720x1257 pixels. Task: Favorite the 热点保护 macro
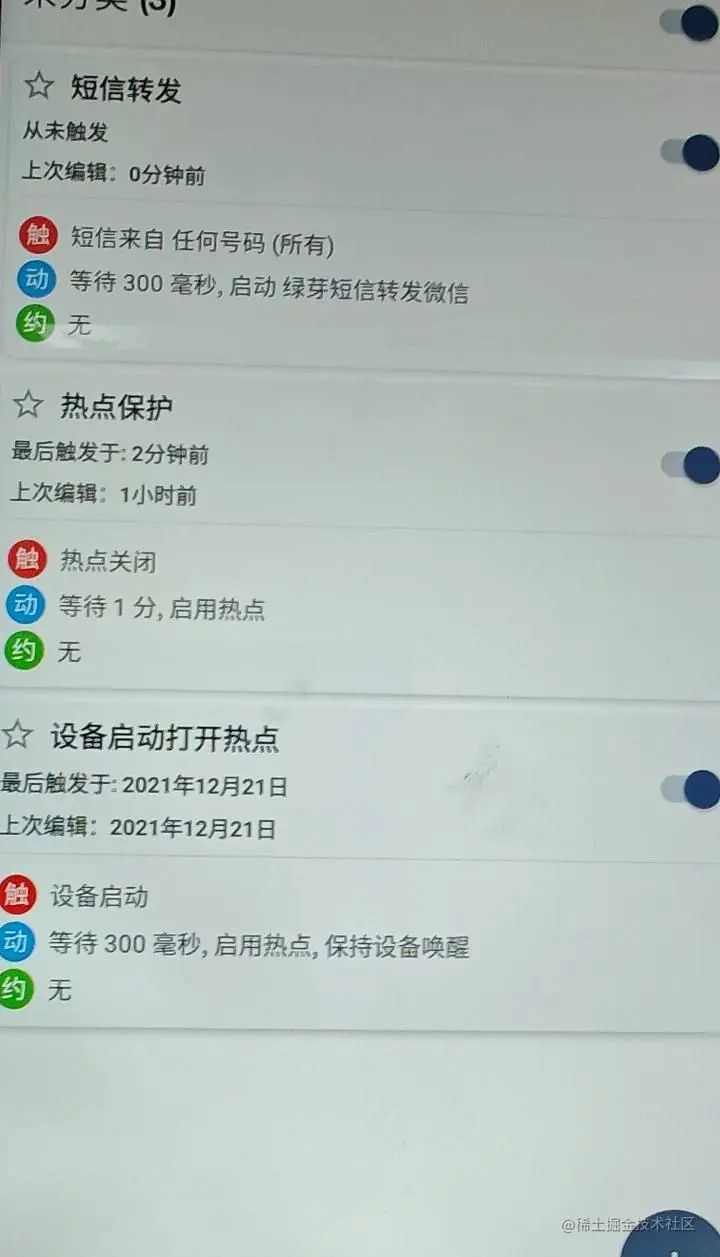28,405
